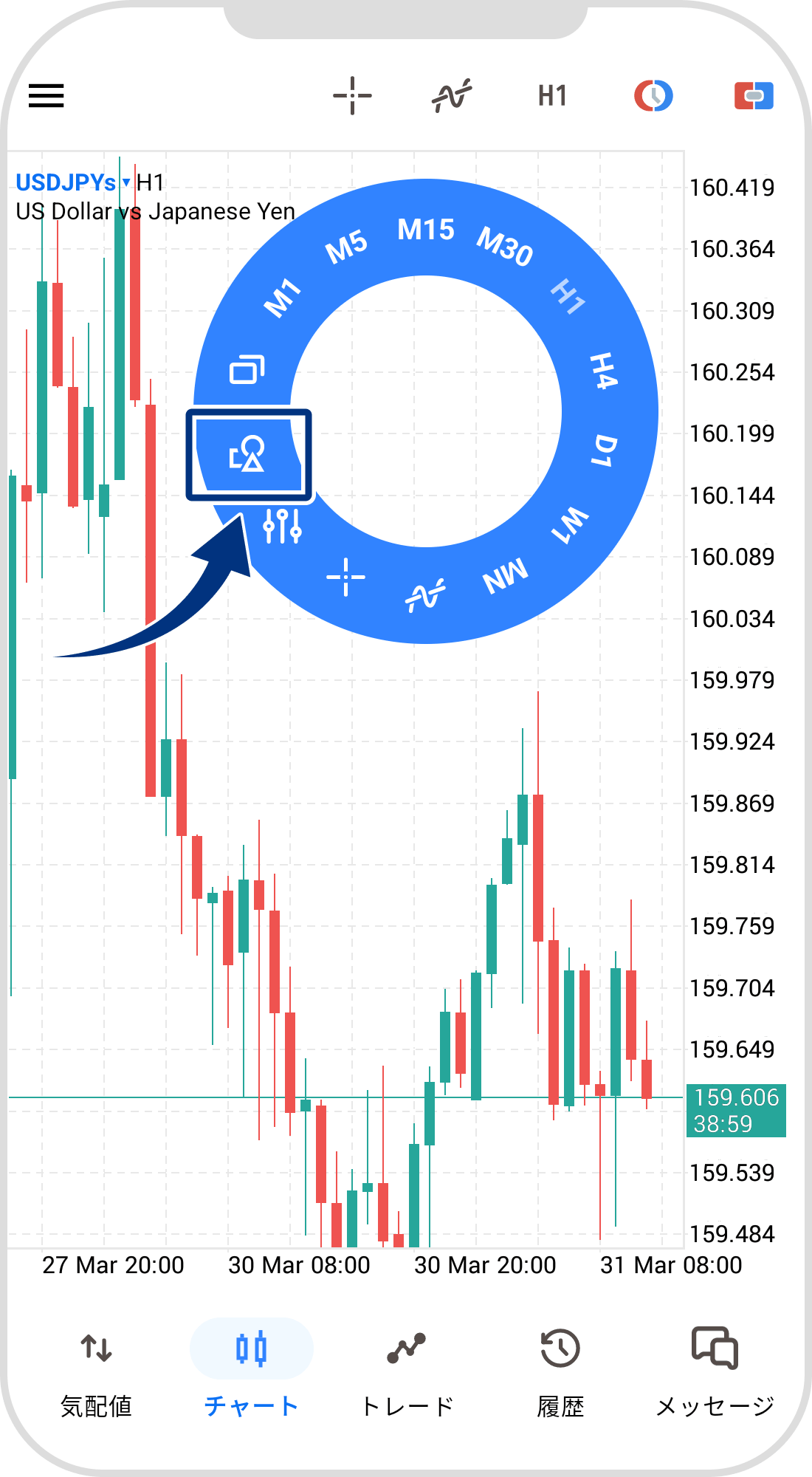Open the red-blue new order icon
The width and height of the screenshot is (812, 1477).
(754, 96)
